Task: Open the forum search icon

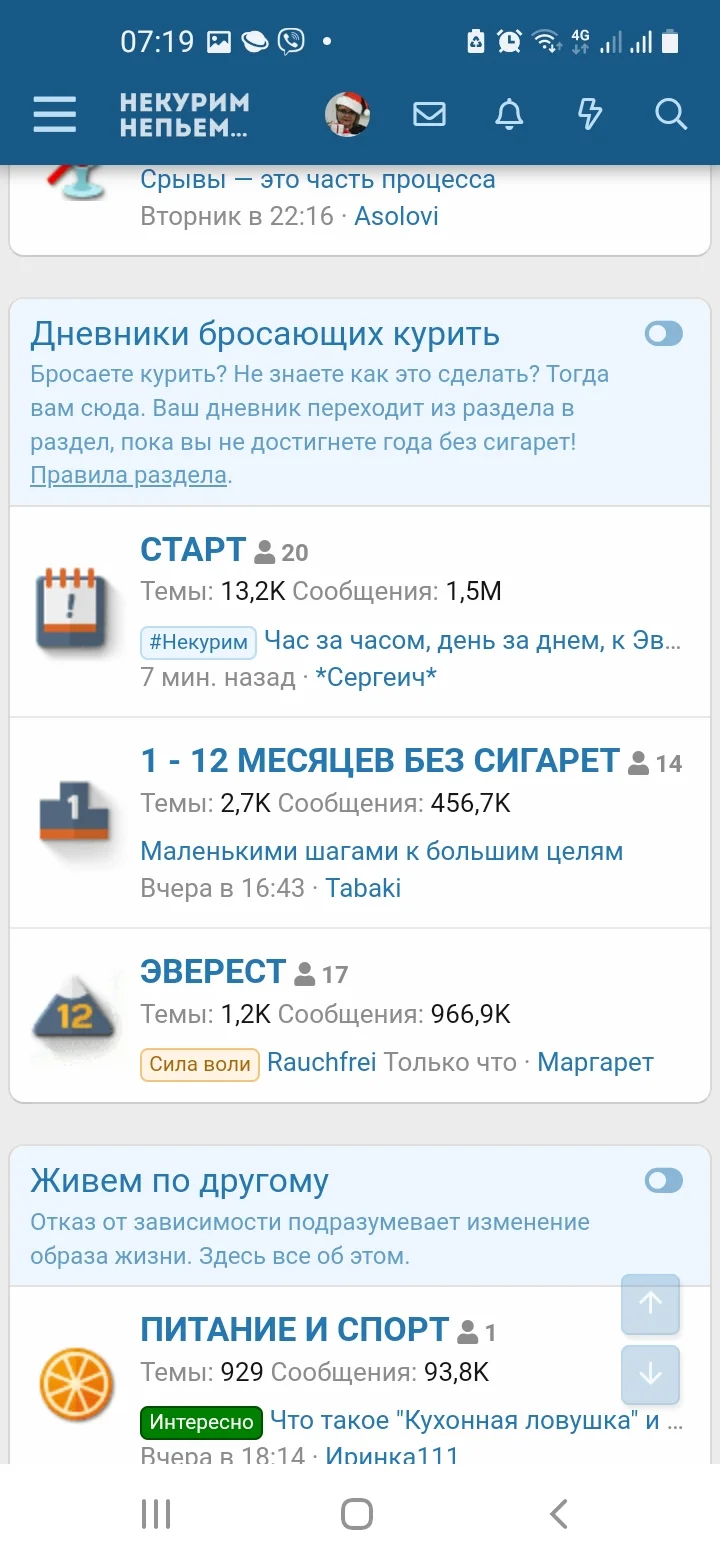Action: click(670, 114)
